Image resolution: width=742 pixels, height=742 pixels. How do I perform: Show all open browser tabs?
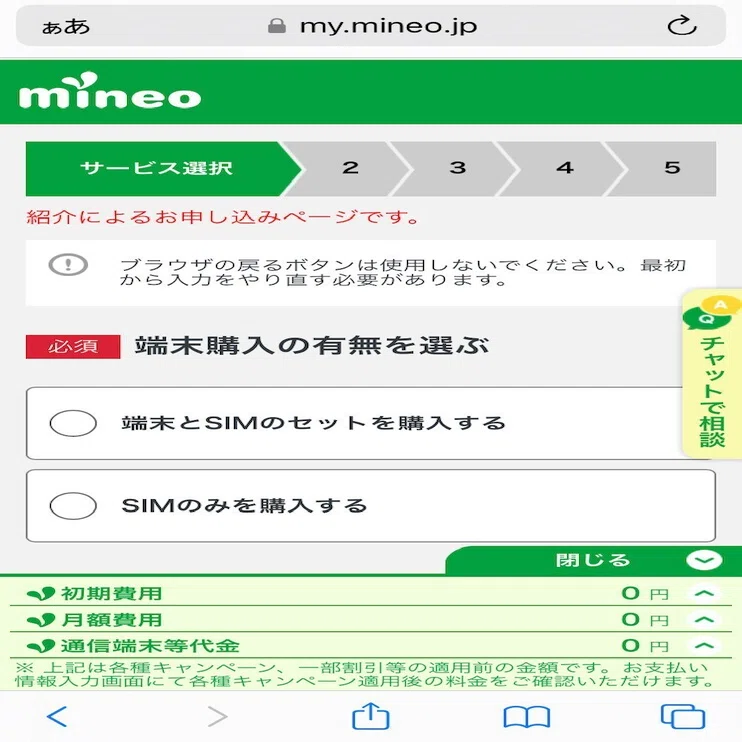coord(682,716)
